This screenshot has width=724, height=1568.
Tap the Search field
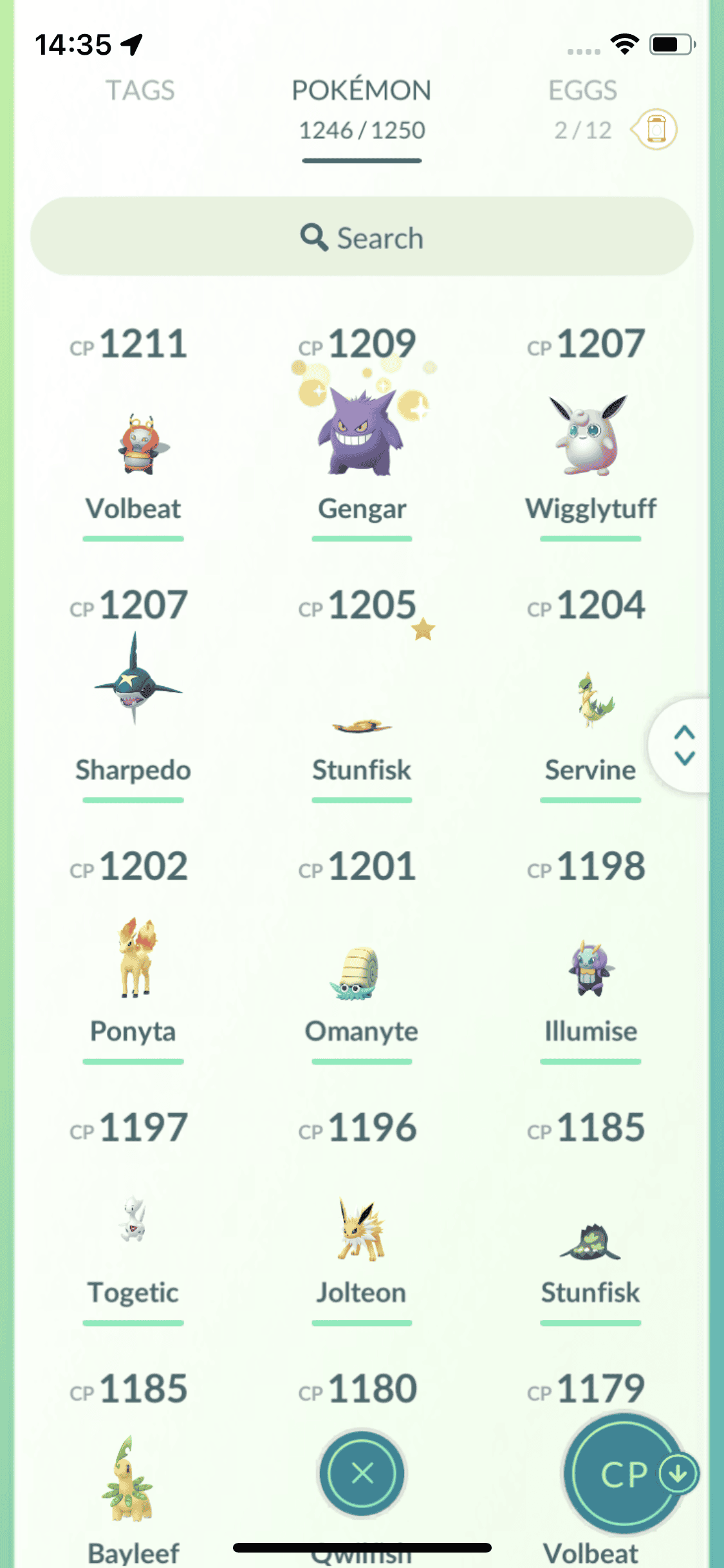362,238
